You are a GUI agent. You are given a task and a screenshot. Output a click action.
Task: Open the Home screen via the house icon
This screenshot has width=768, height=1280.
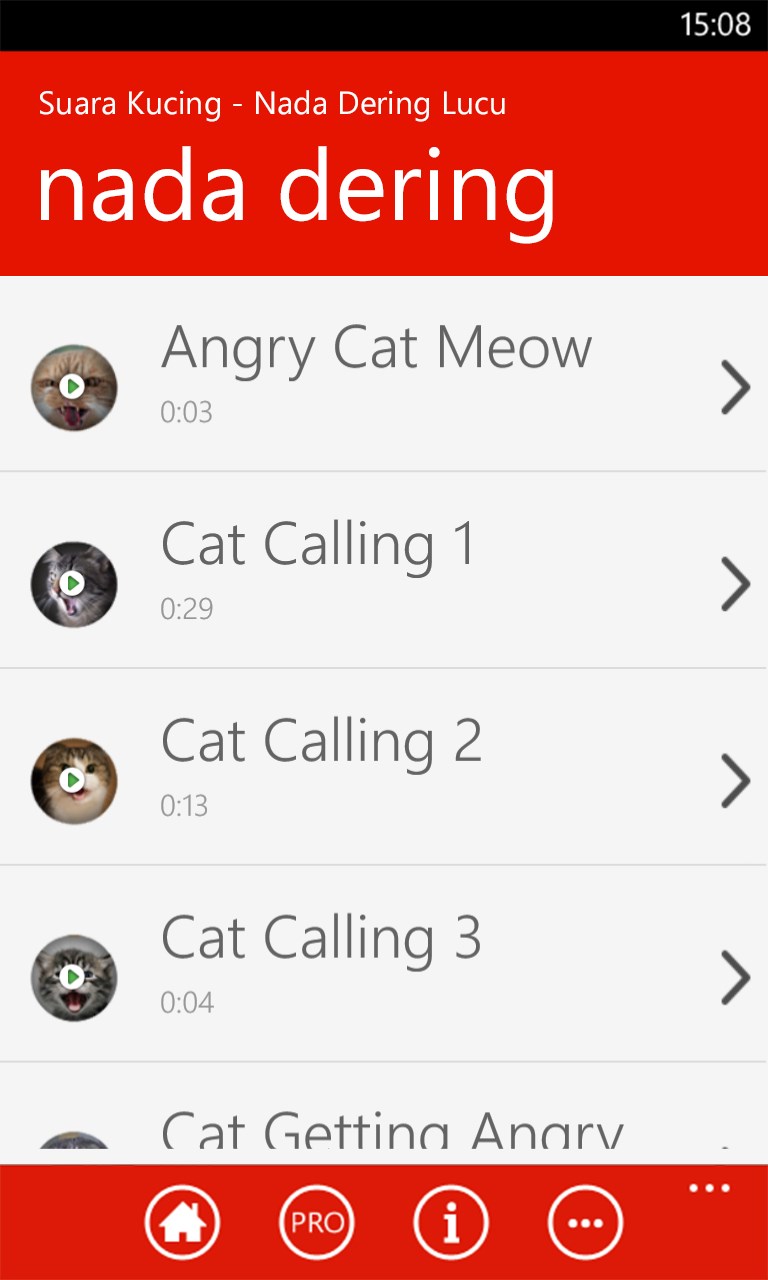[182, 1221]
